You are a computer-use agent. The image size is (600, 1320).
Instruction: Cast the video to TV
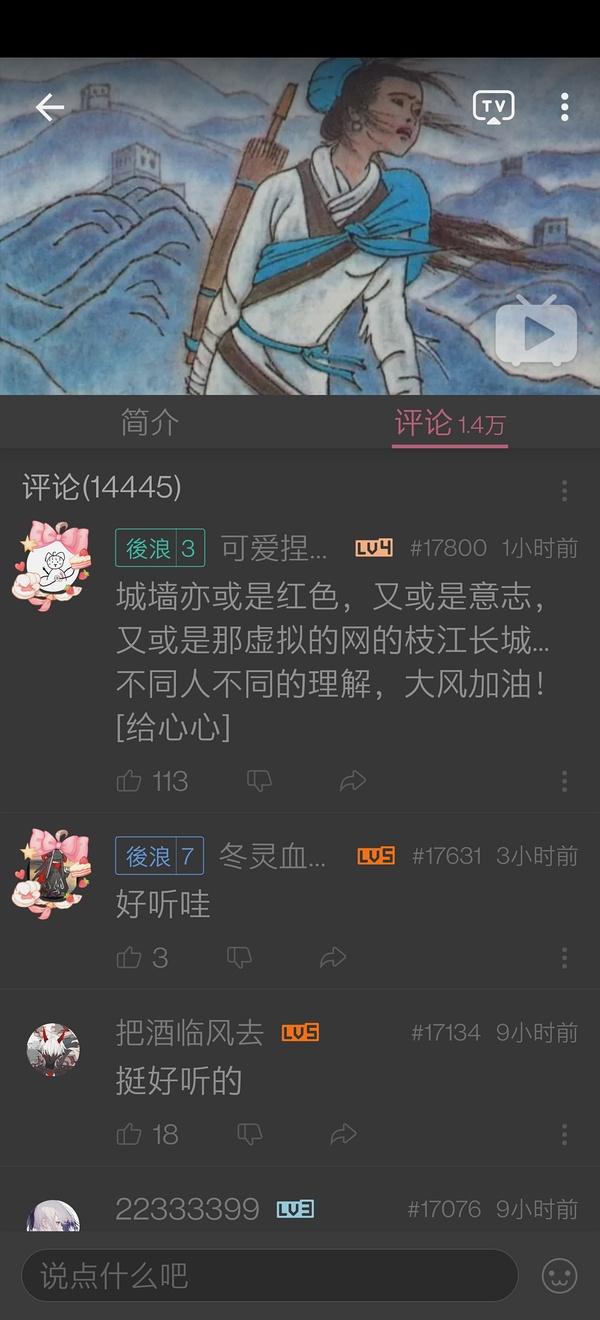point(493,107)
